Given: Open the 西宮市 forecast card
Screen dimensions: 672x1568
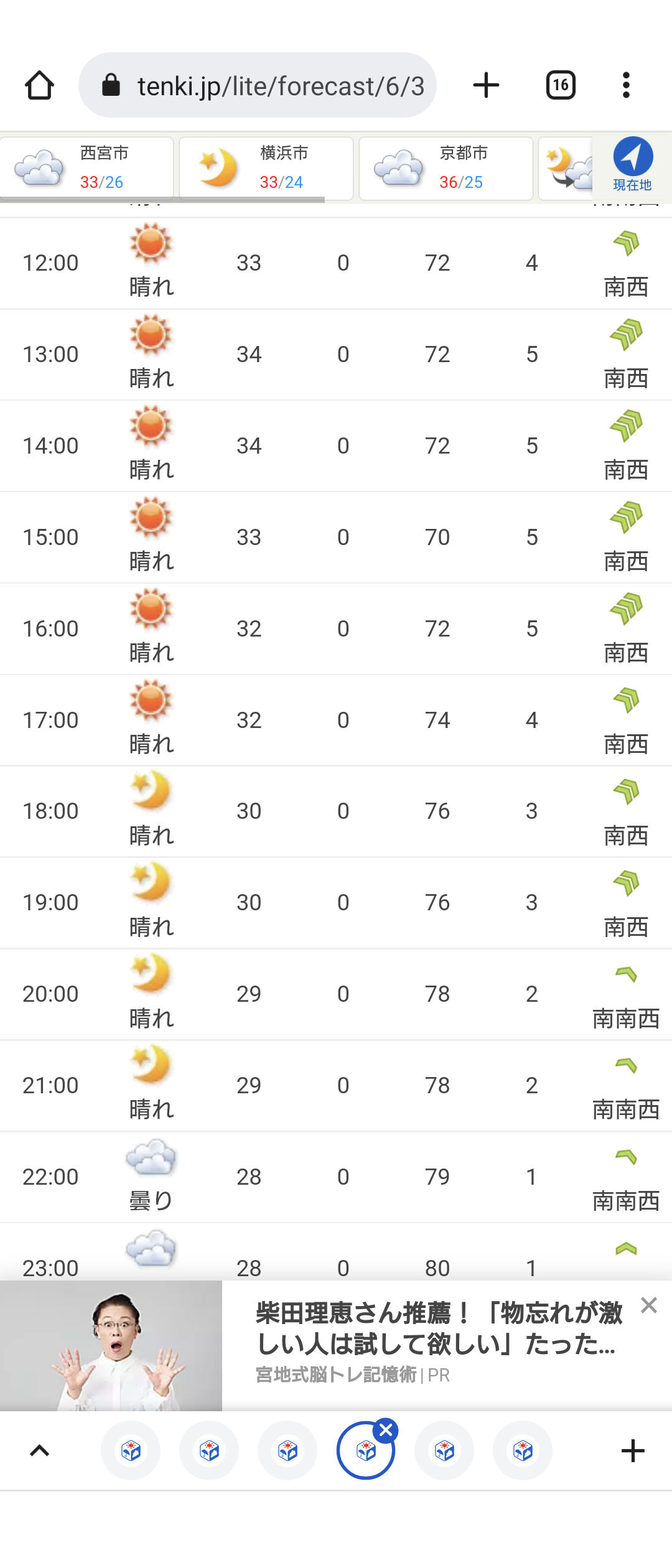Looking at the screenshot, I should pyautogui.click(x=86, y=168).
